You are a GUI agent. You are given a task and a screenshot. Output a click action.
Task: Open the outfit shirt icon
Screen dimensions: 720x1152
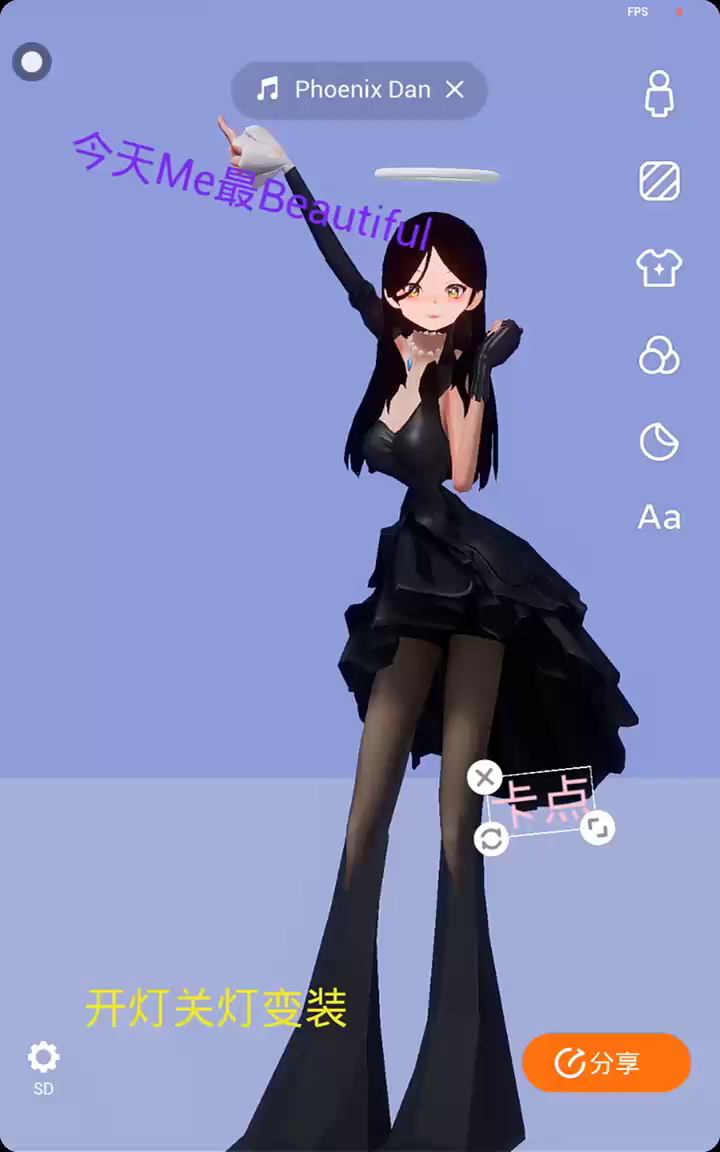[659, 267]
